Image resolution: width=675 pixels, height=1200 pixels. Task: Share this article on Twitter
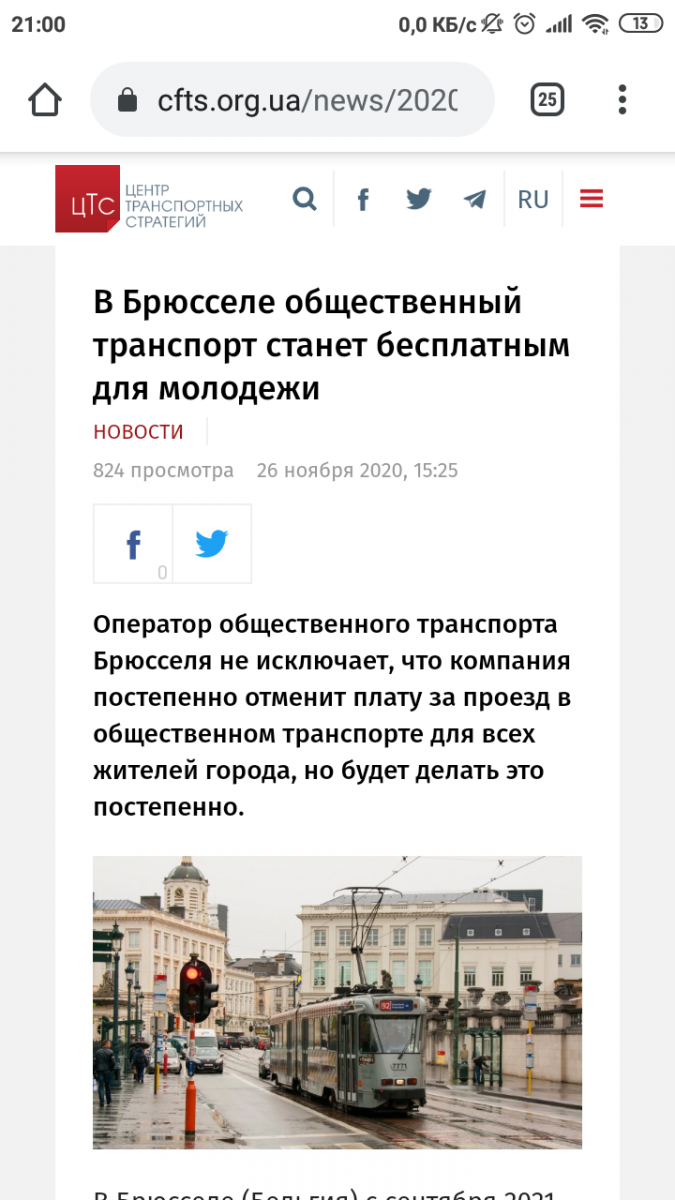(x=211, y=544)
